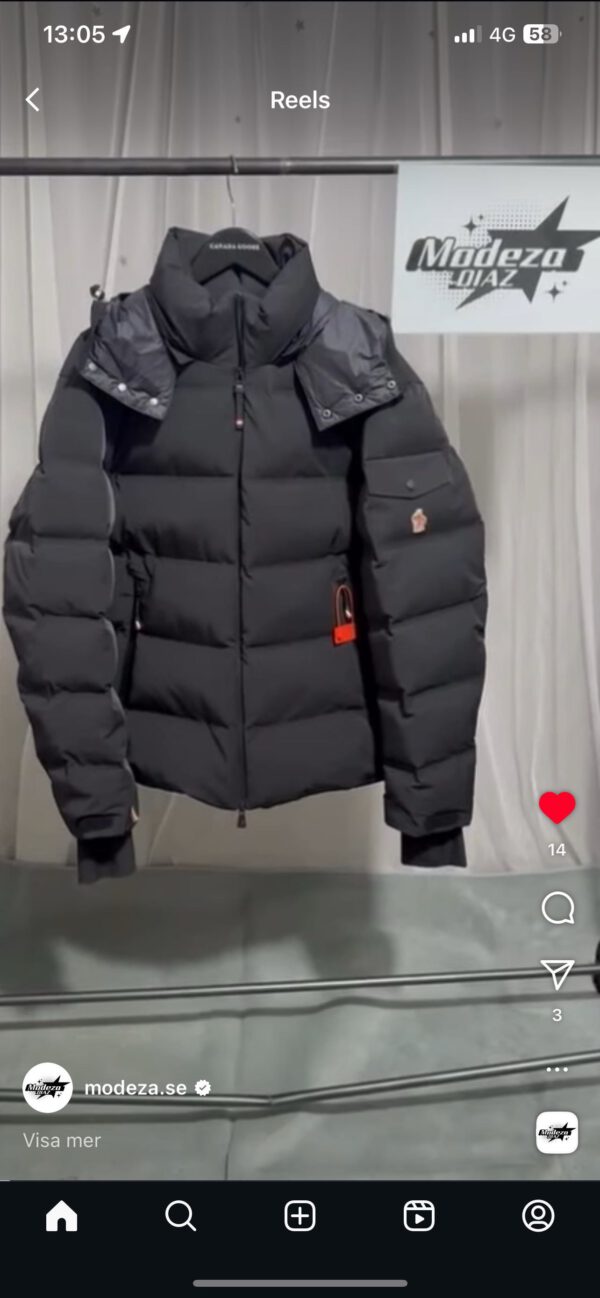Go back from Reels
600x1298 pixels.
click(x=32, y=100)
